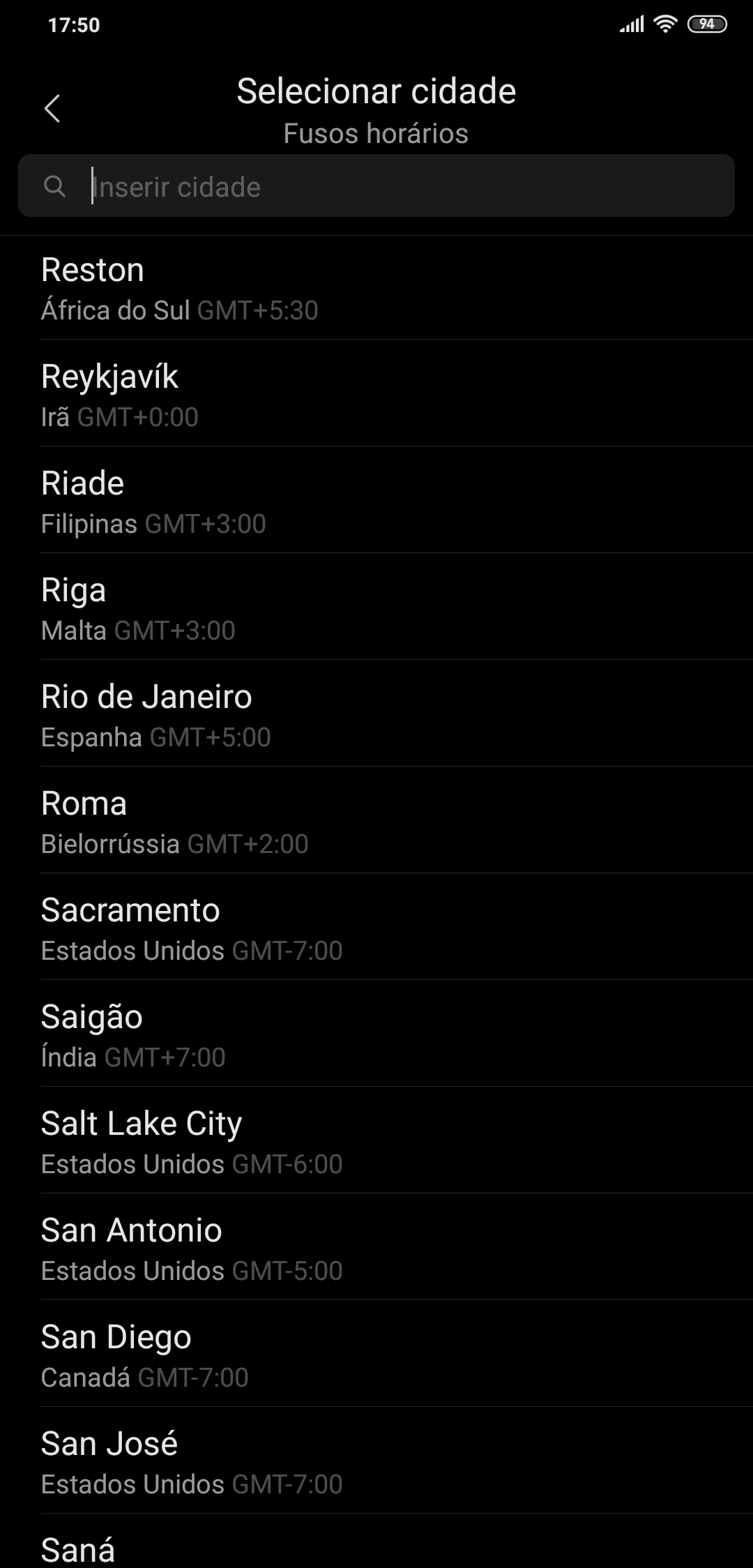
Task: Focus the Inserir cidade search field
Action: [x=376, y=186]
